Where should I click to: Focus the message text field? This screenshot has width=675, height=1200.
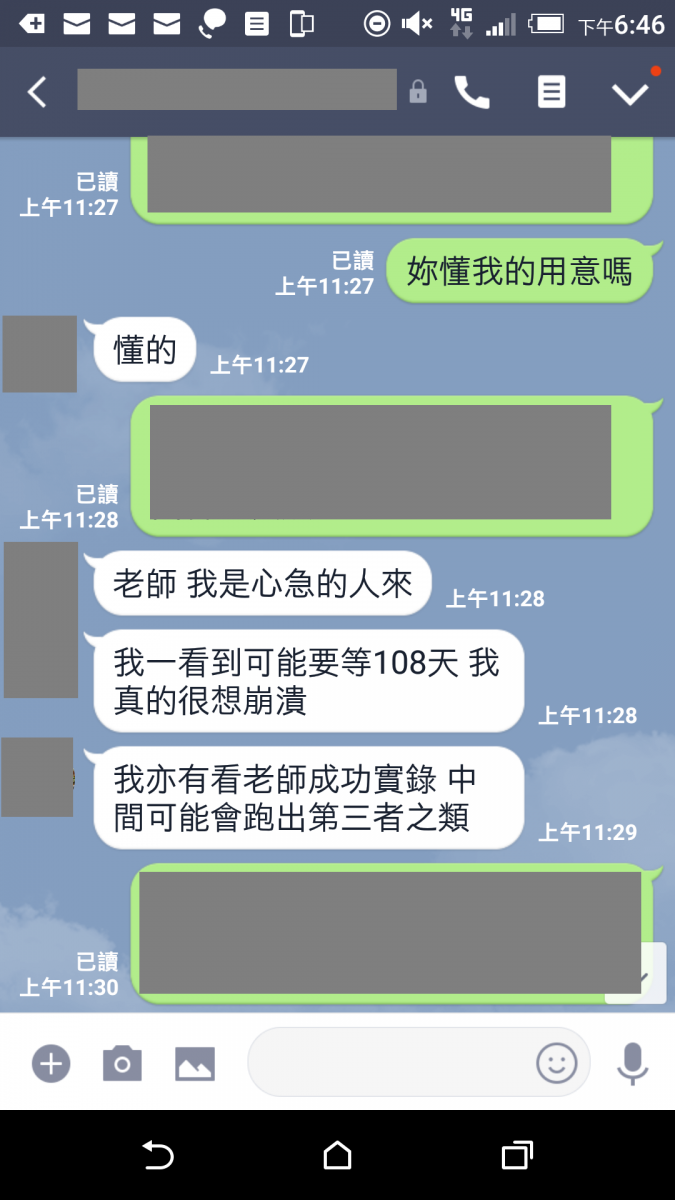pyautogui.click(x=390, y=1063)
